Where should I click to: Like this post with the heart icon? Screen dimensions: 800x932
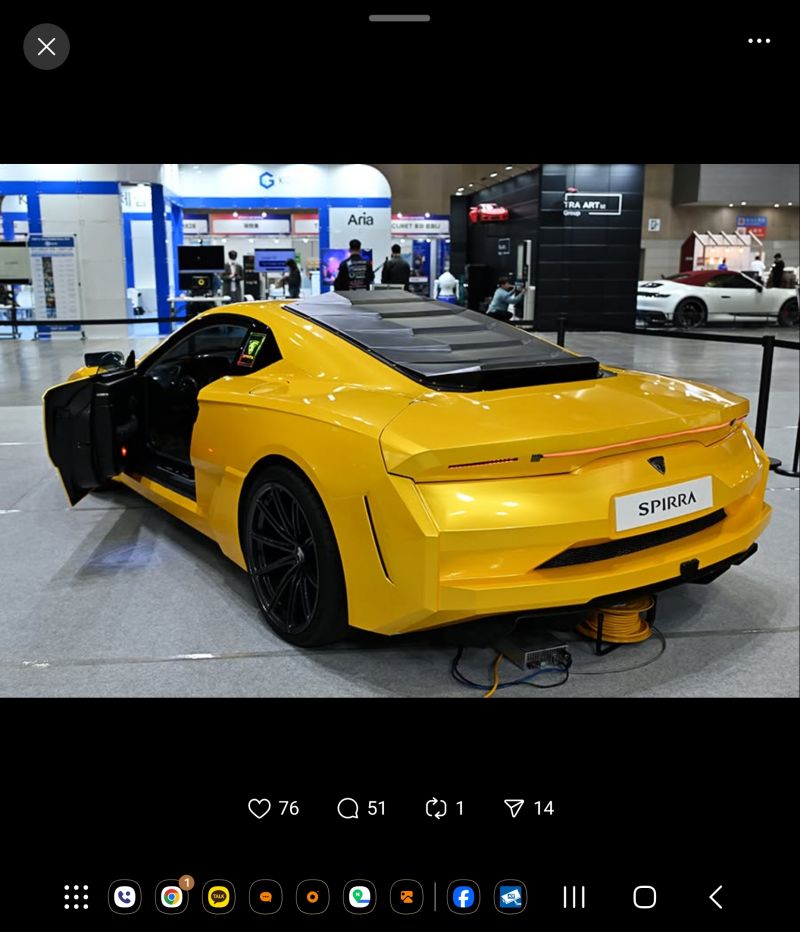[260, 808]
